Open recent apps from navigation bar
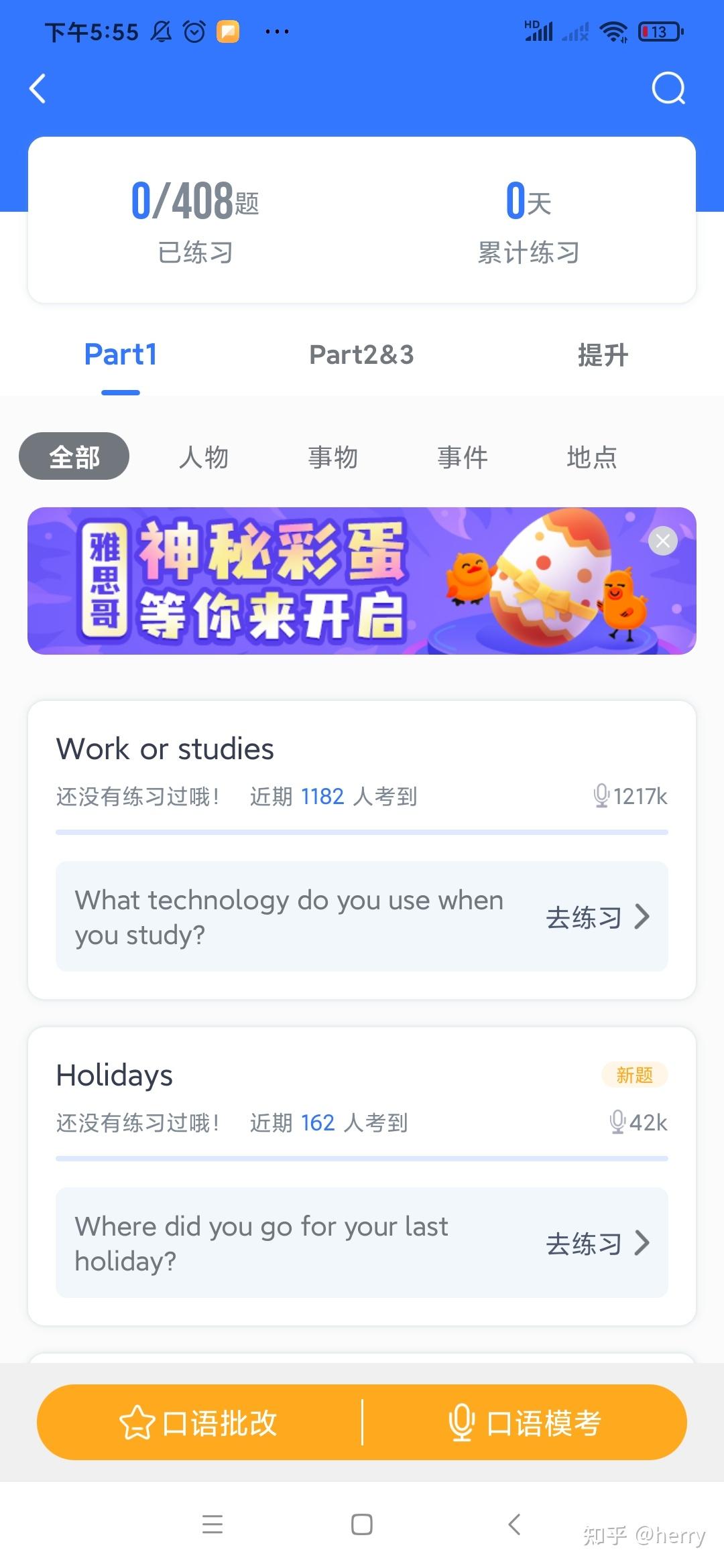 (213, 1524)
